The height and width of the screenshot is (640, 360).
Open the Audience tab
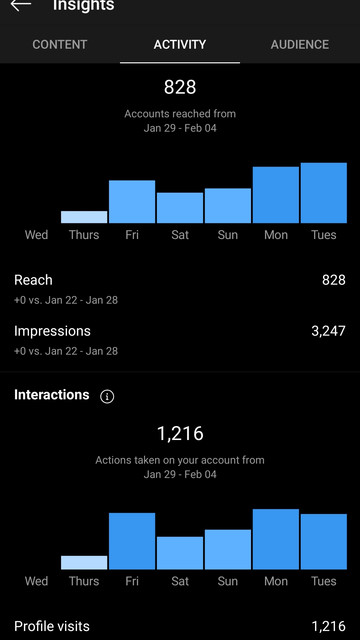(x=300, y=44)
